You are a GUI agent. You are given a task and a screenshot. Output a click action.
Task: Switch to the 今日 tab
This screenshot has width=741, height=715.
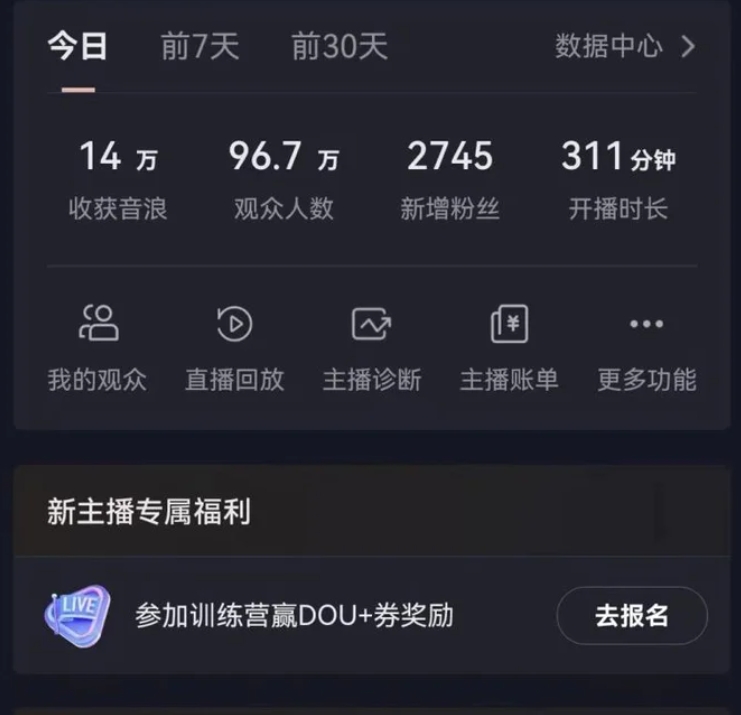(x=77, y=47)
